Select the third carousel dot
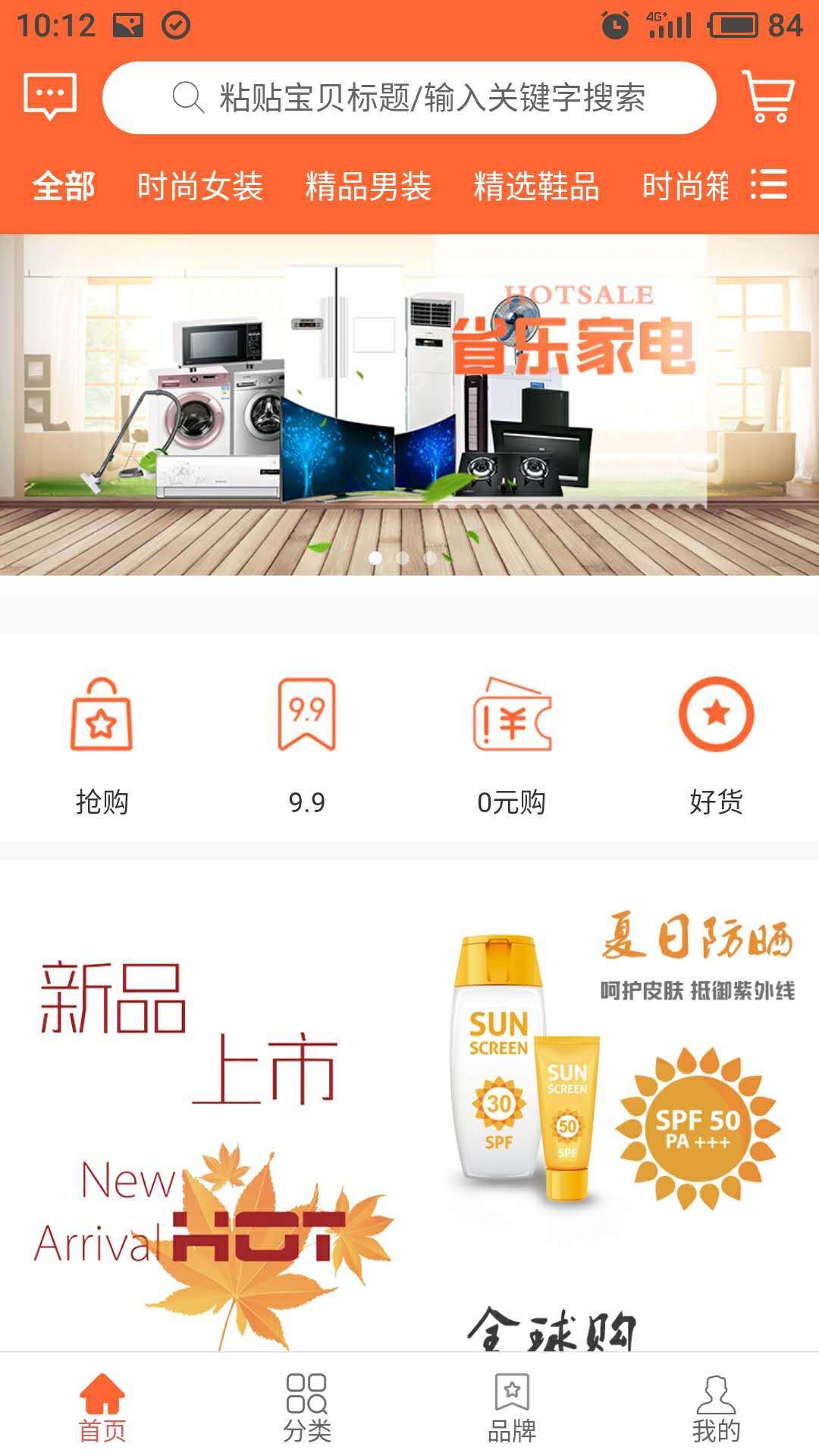Screen dimensions: 819x1456 [428, 557]
